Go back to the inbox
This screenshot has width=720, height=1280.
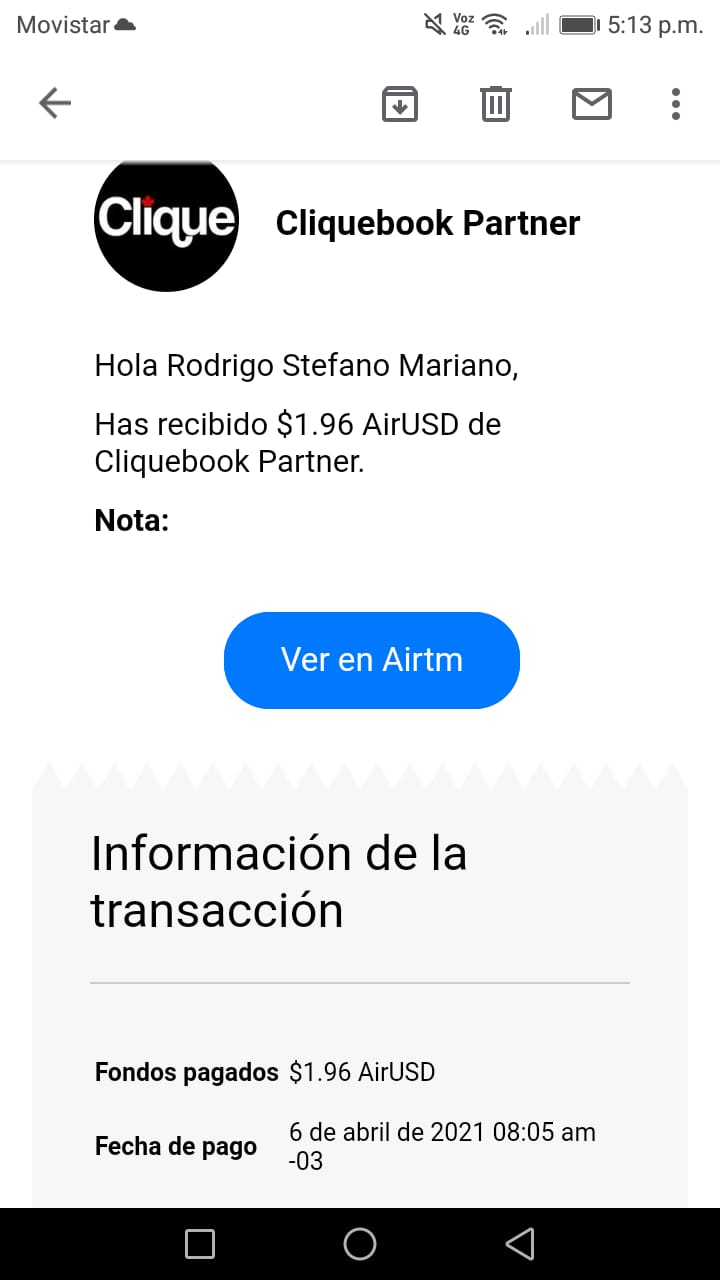tap(55, 103)
